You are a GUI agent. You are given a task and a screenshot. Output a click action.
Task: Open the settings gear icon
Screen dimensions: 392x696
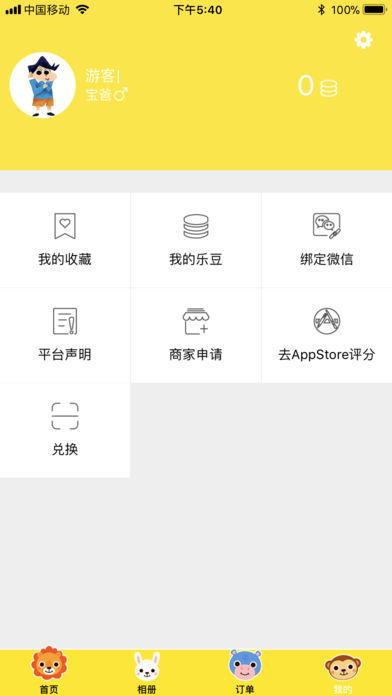pyautogui.click(x=363, y=40)
